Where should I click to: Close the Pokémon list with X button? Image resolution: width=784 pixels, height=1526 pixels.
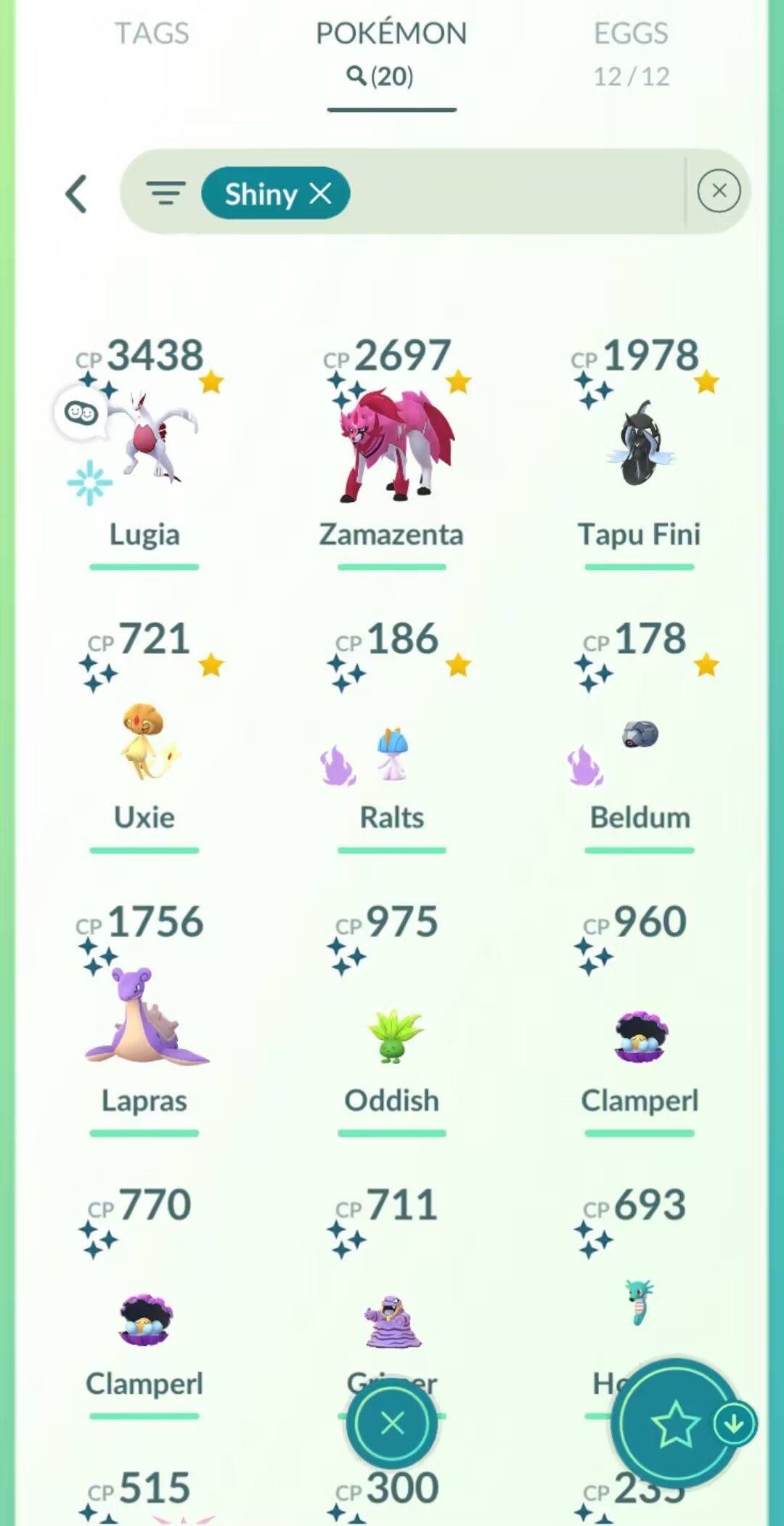(392, 1423)
